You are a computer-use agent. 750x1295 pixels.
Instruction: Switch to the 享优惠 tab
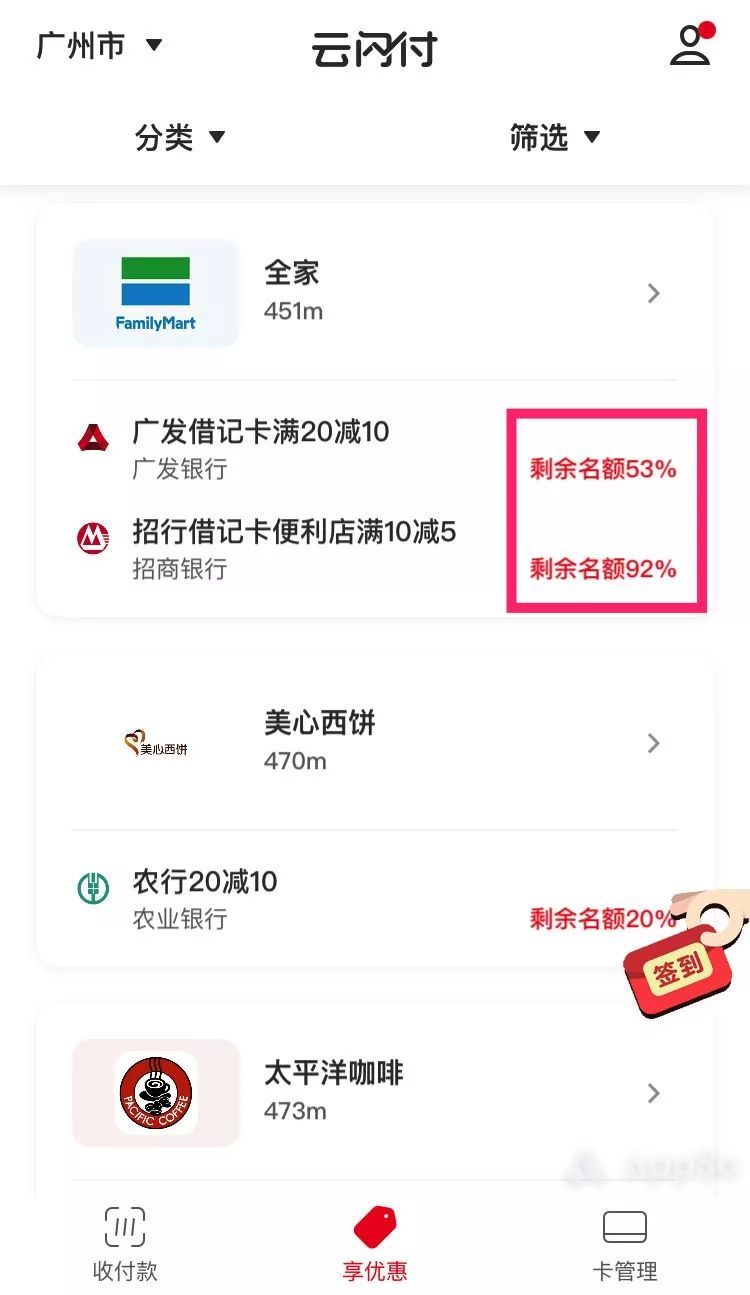click(x=375, y=1245)
